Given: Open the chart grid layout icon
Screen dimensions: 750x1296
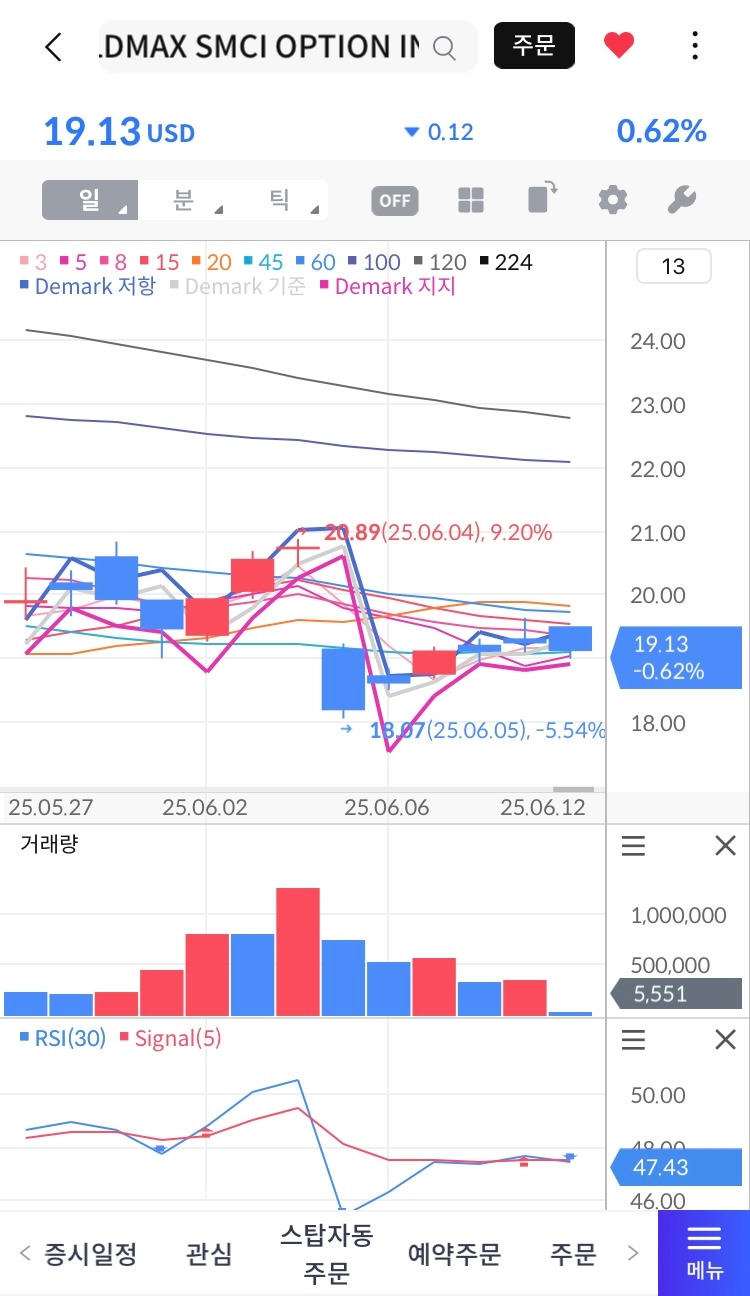Looking at the screenshot, I should point(471,200).
